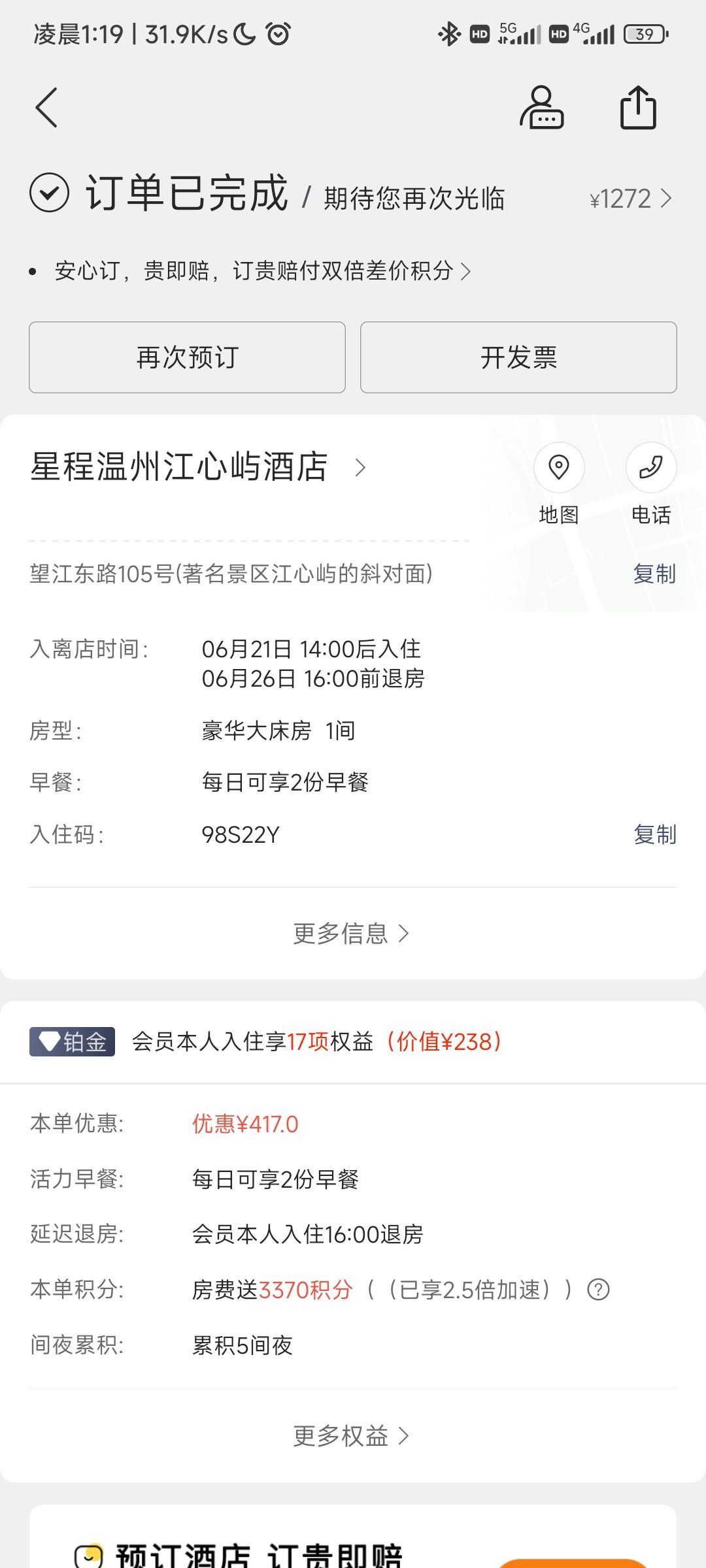The image size is (706, 1568).
Task: Open the 本单积分 question mark help
Action: tap(598, 1290)
